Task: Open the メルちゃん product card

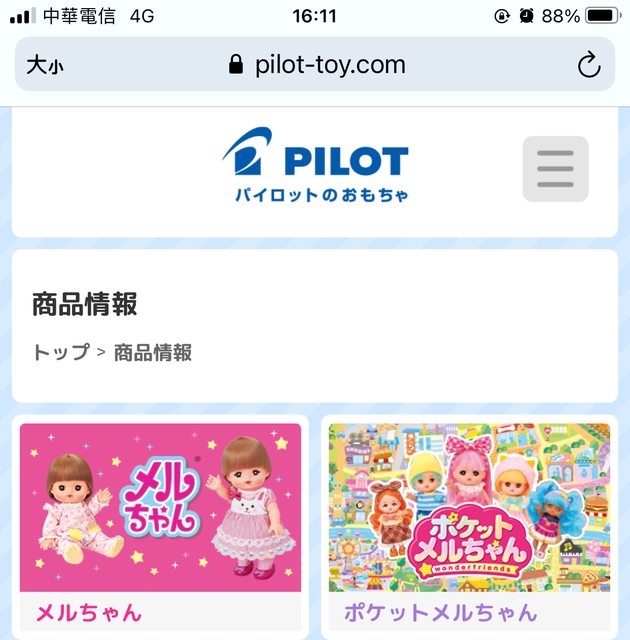Action: (x=160, y=520)
